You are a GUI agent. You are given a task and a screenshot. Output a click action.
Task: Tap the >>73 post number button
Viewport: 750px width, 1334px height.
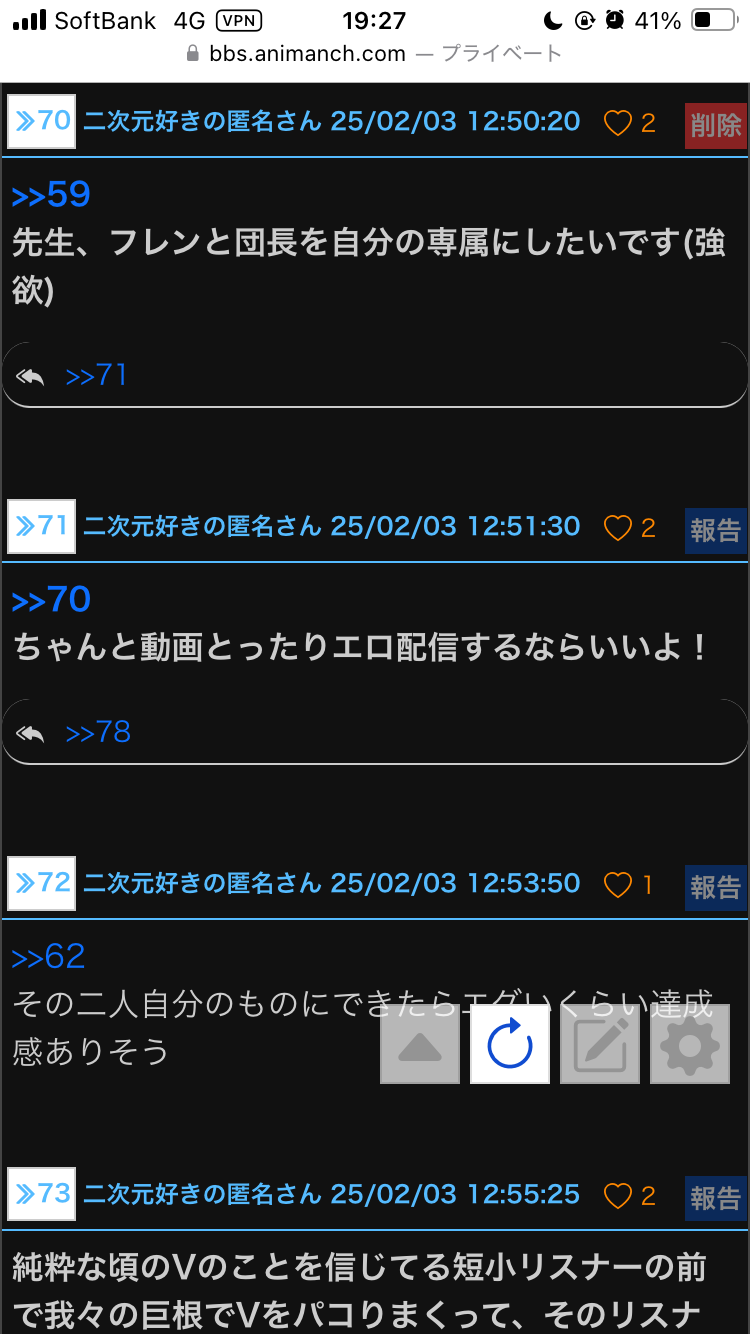[41, 1194]
